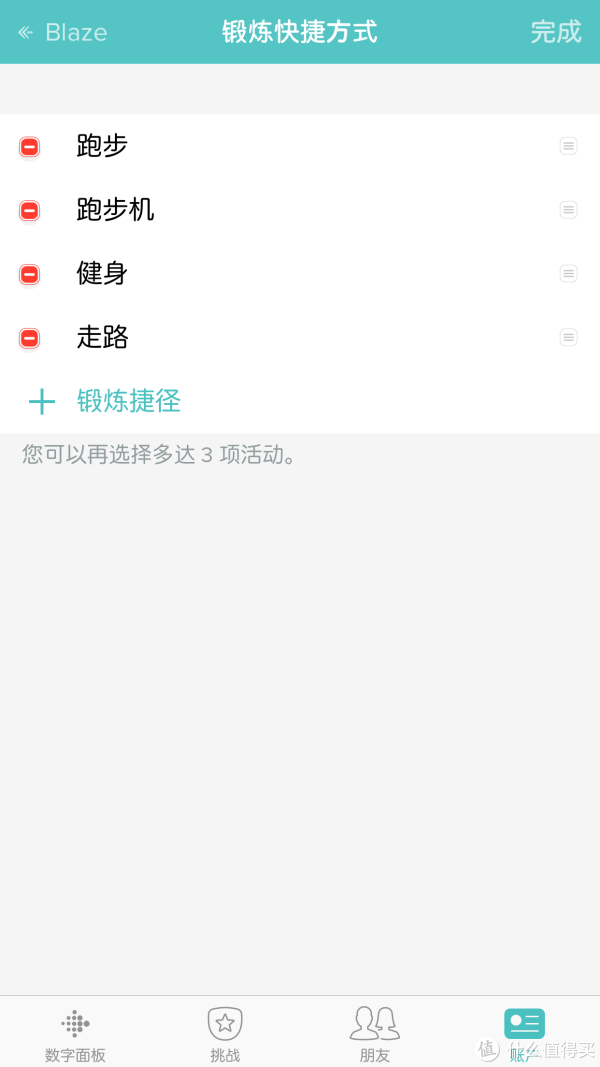This screenshot has height=1067, width=600.
Task: Go back to the Blaze screen
Action: (63, 32)
